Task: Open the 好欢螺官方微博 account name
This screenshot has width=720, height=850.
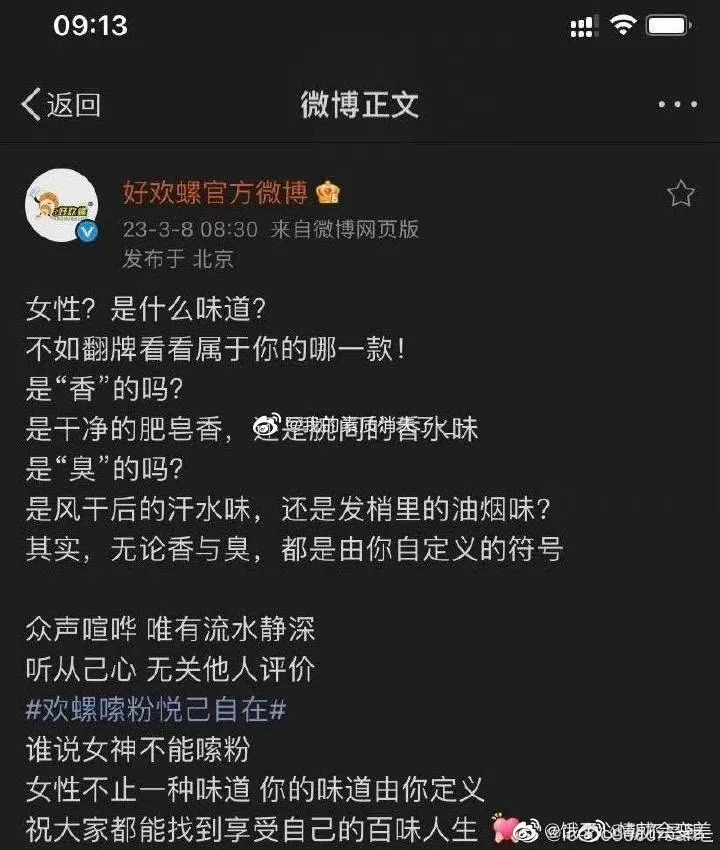Action: 217,192
